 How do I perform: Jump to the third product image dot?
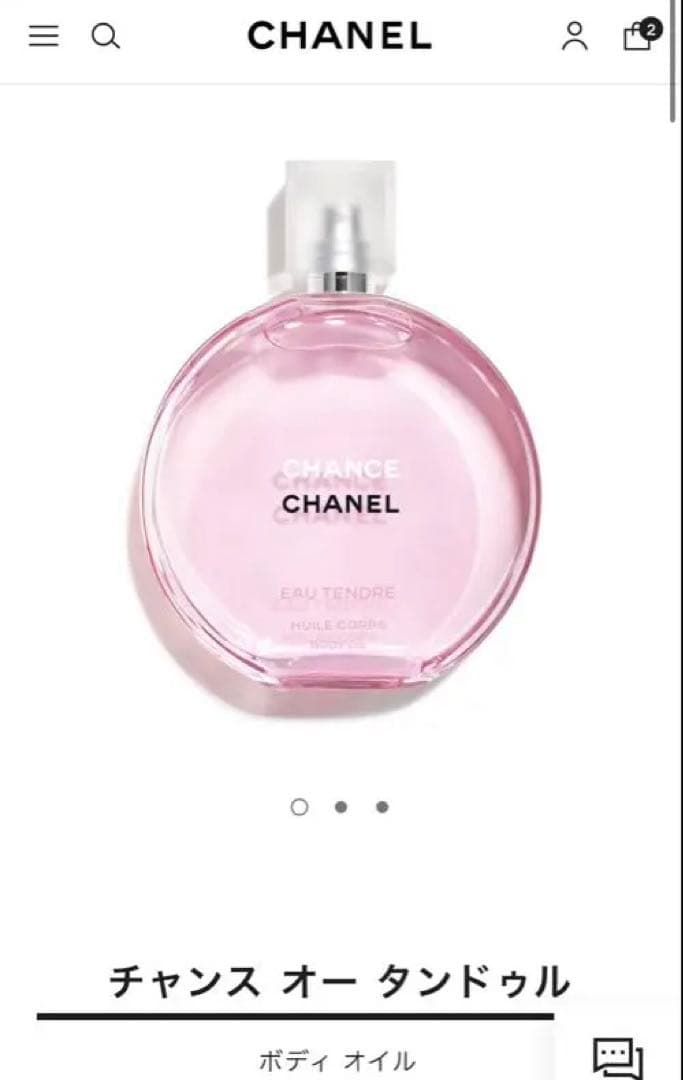click(x=382, y=807)
